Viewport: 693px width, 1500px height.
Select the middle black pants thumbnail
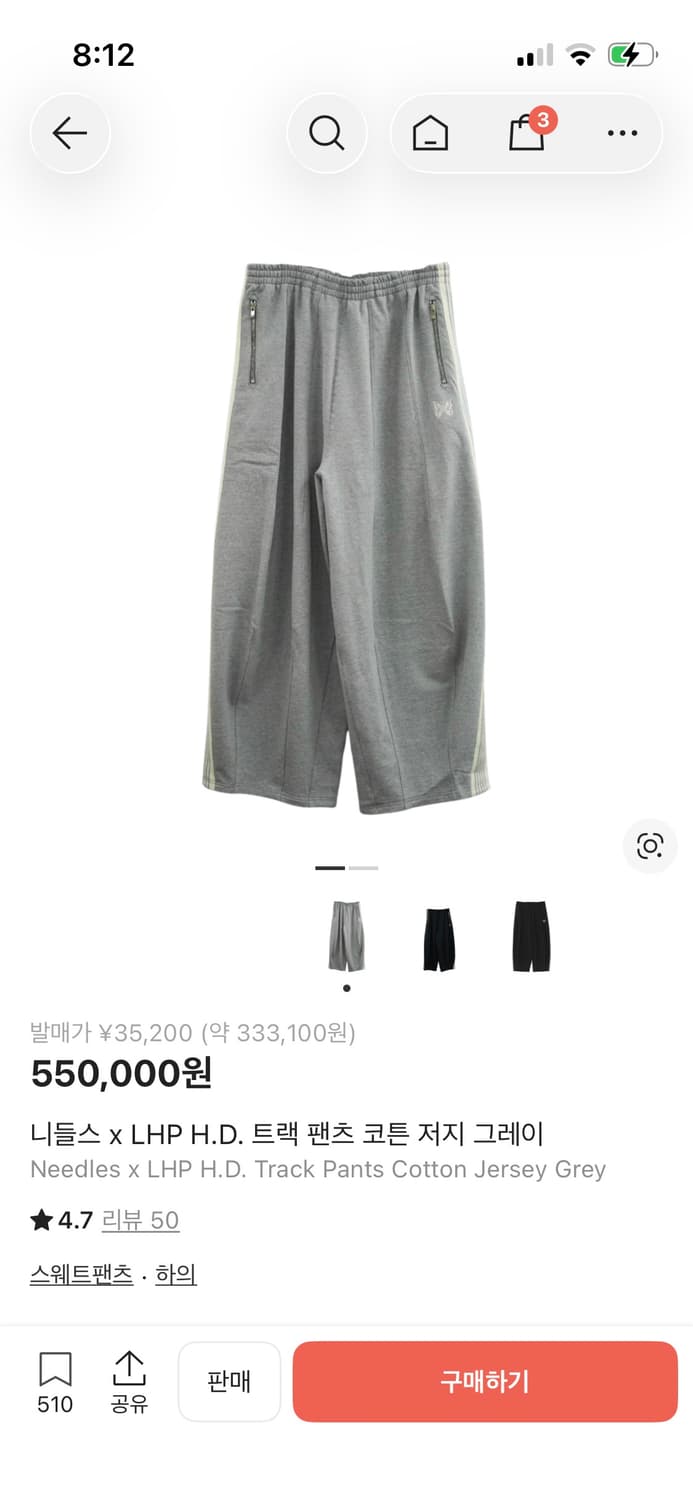coord(439,938)
